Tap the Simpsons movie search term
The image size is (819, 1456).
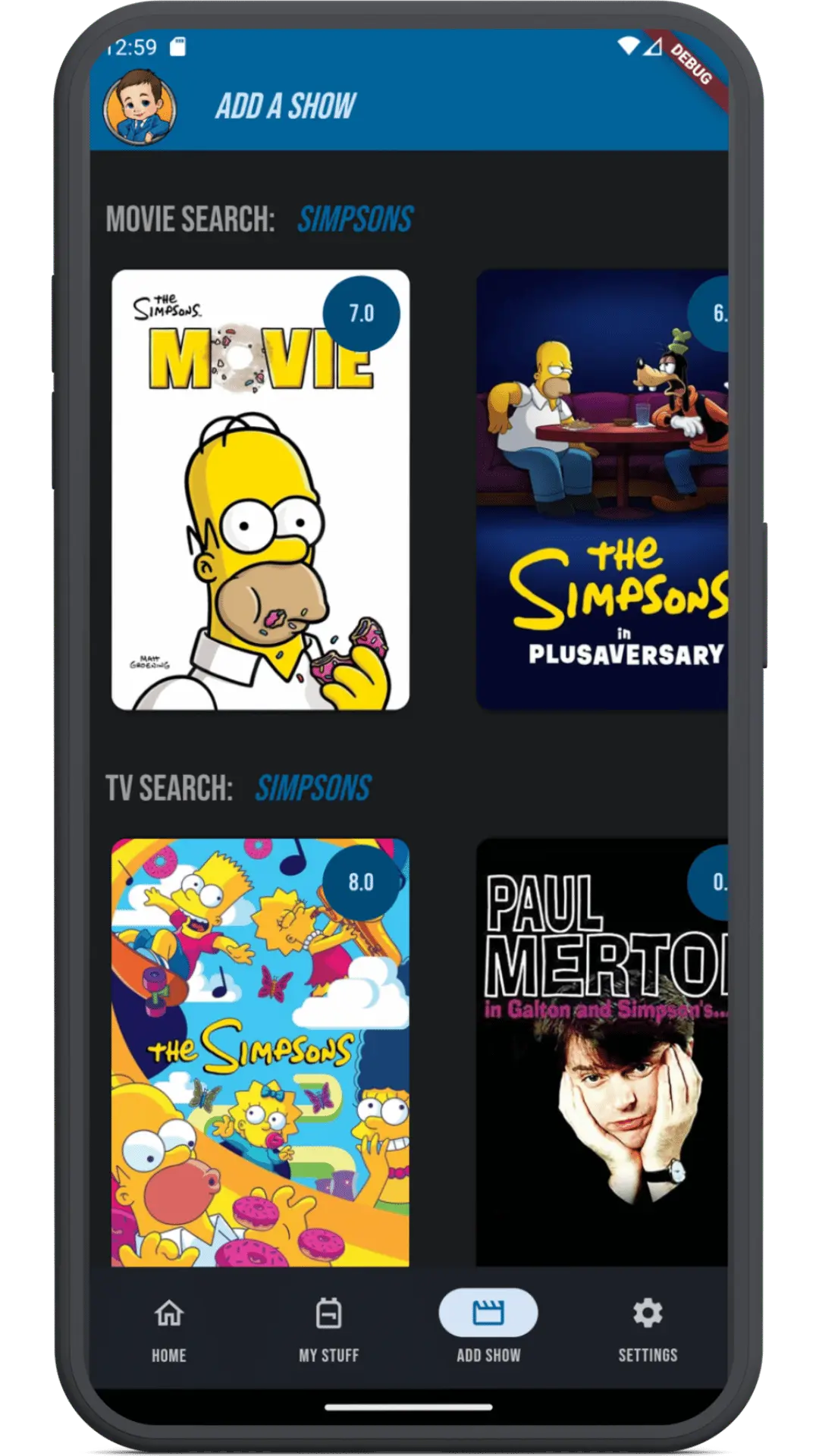(356, 219)
